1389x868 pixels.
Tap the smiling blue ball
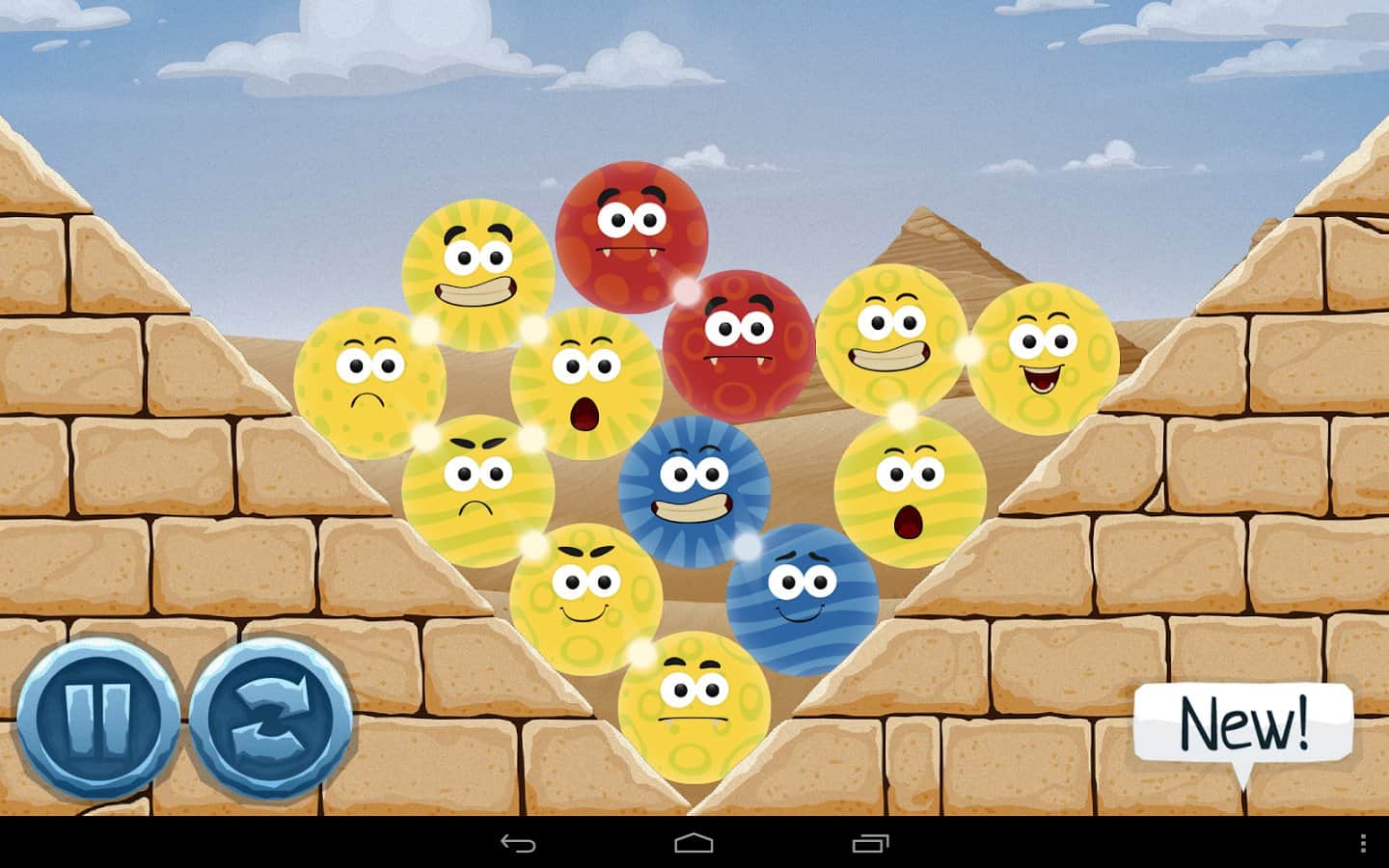801,598
